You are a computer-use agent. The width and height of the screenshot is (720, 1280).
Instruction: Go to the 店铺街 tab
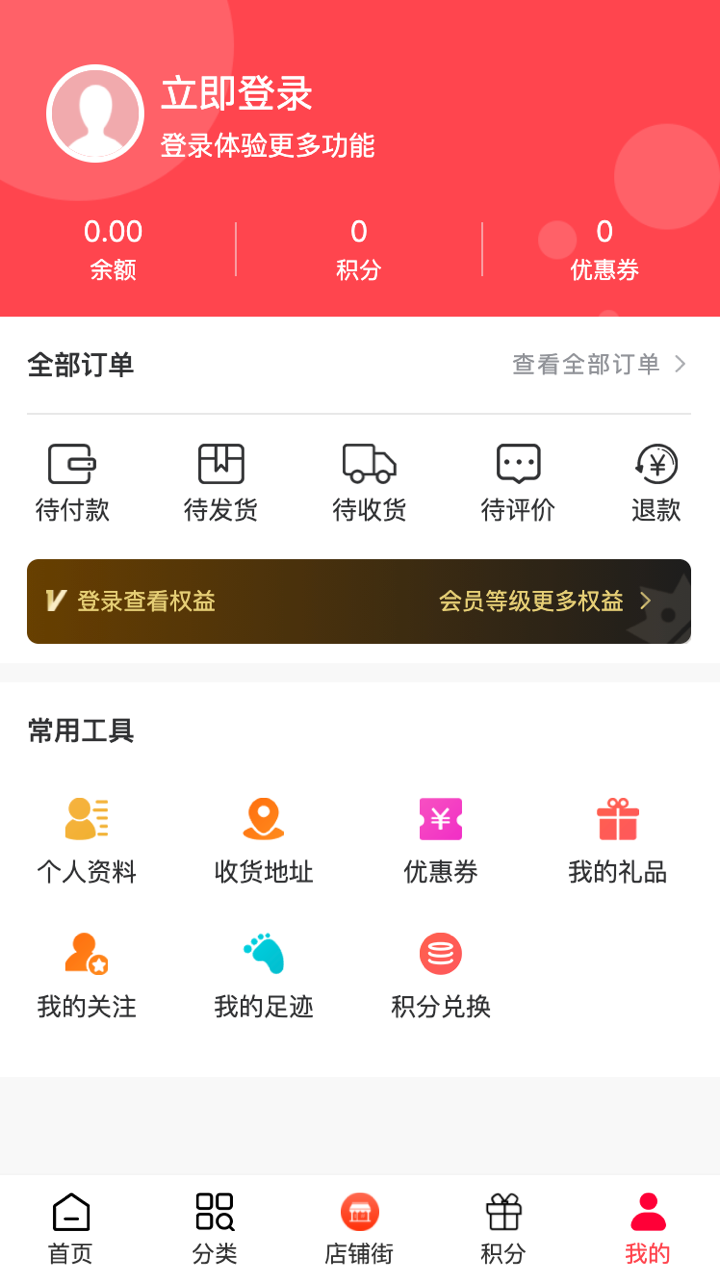coord(359,1227)
